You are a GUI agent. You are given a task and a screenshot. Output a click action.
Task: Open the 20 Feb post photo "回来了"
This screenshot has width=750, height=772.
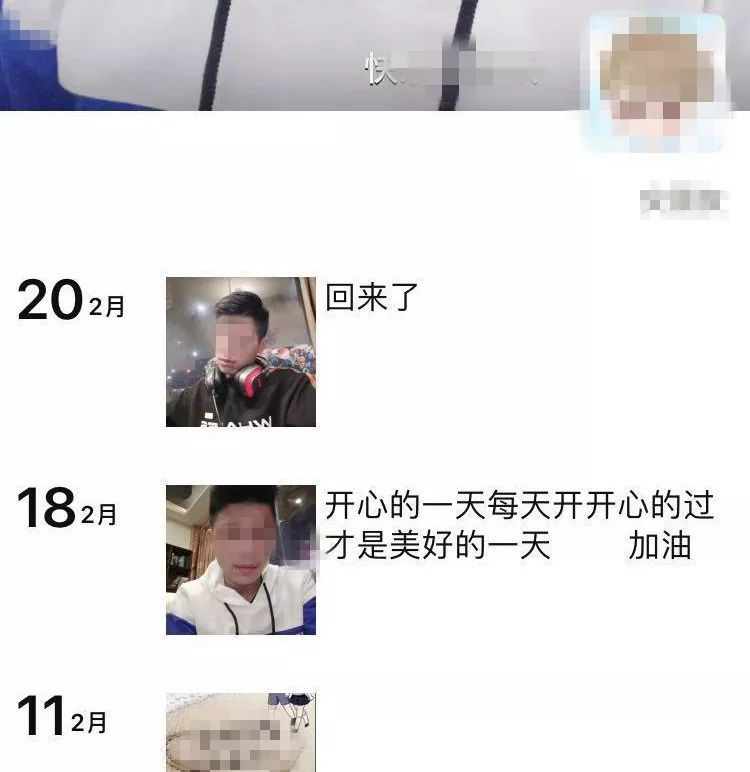(240, 352)
